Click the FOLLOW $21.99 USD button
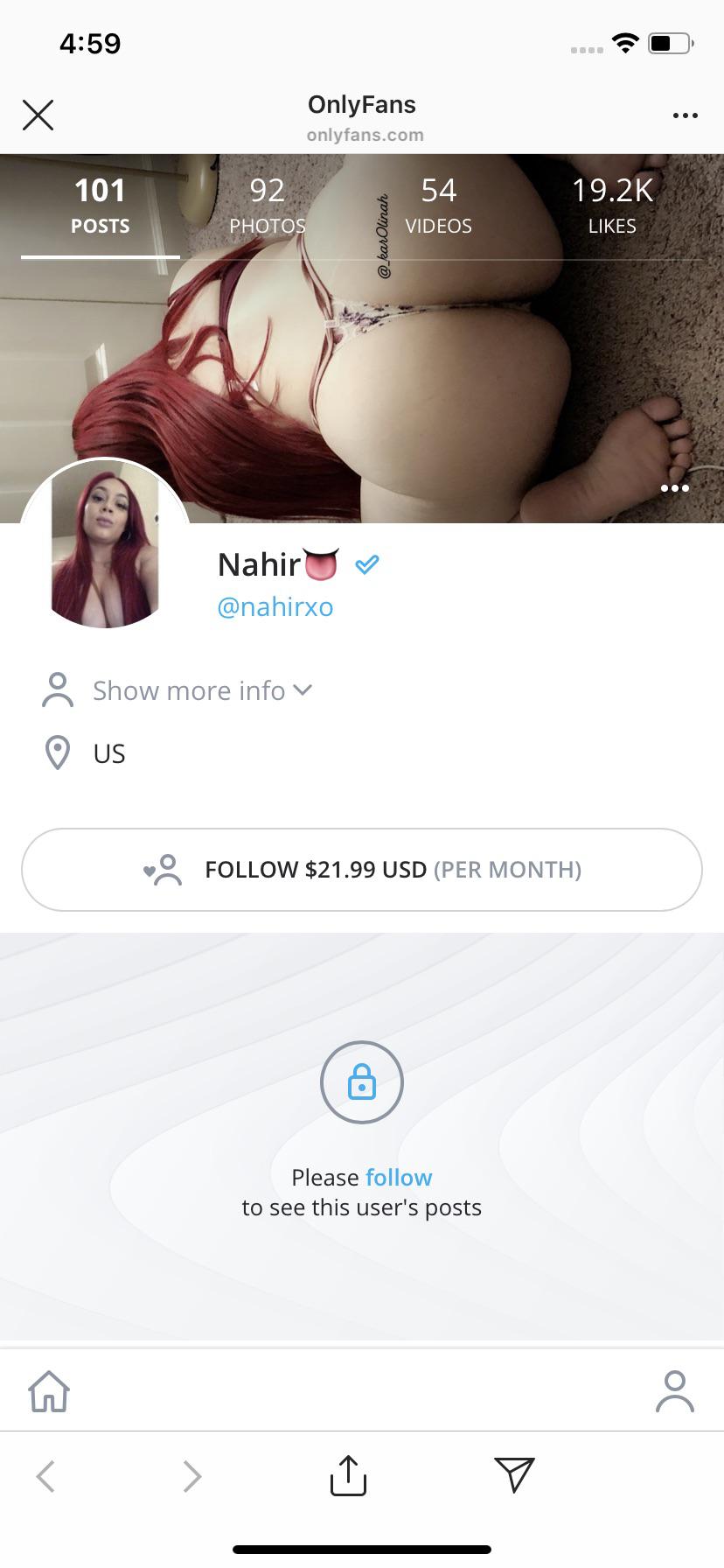Viewport: 724px width, 1568px height. pos(361,869)
